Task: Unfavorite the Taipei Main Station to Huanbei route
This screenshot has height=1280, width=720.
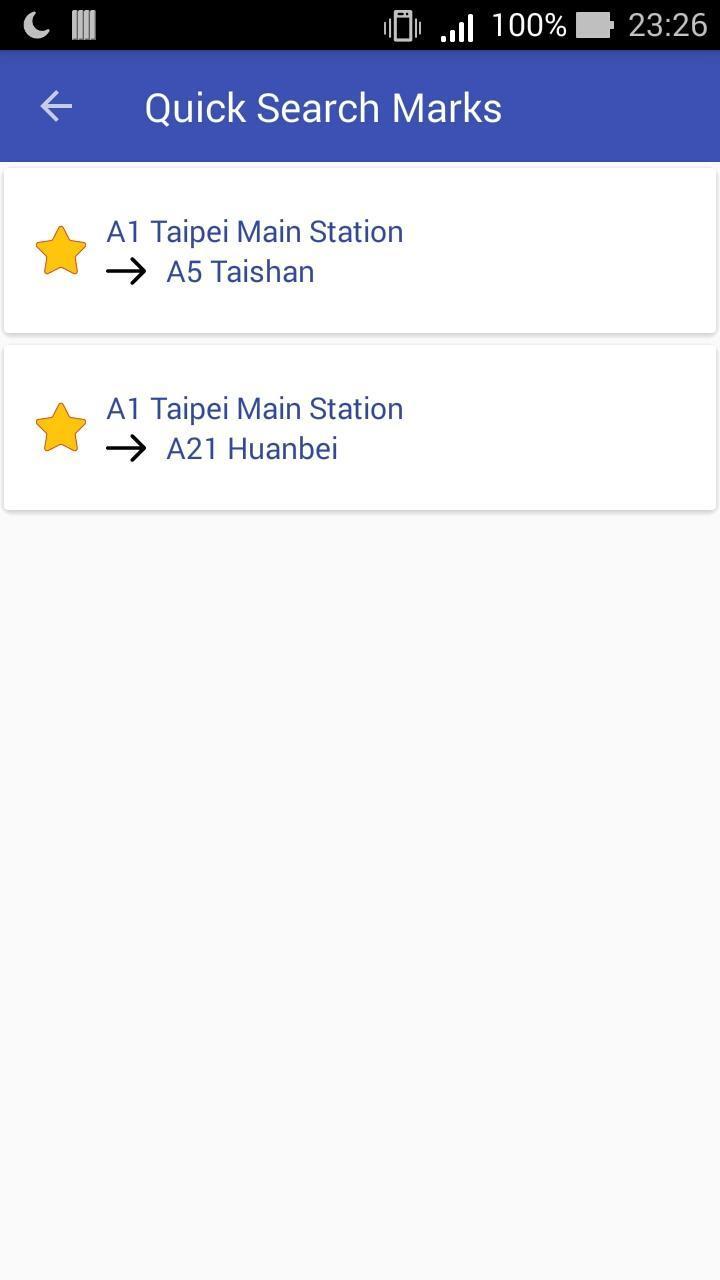Action: pos(60,427)
